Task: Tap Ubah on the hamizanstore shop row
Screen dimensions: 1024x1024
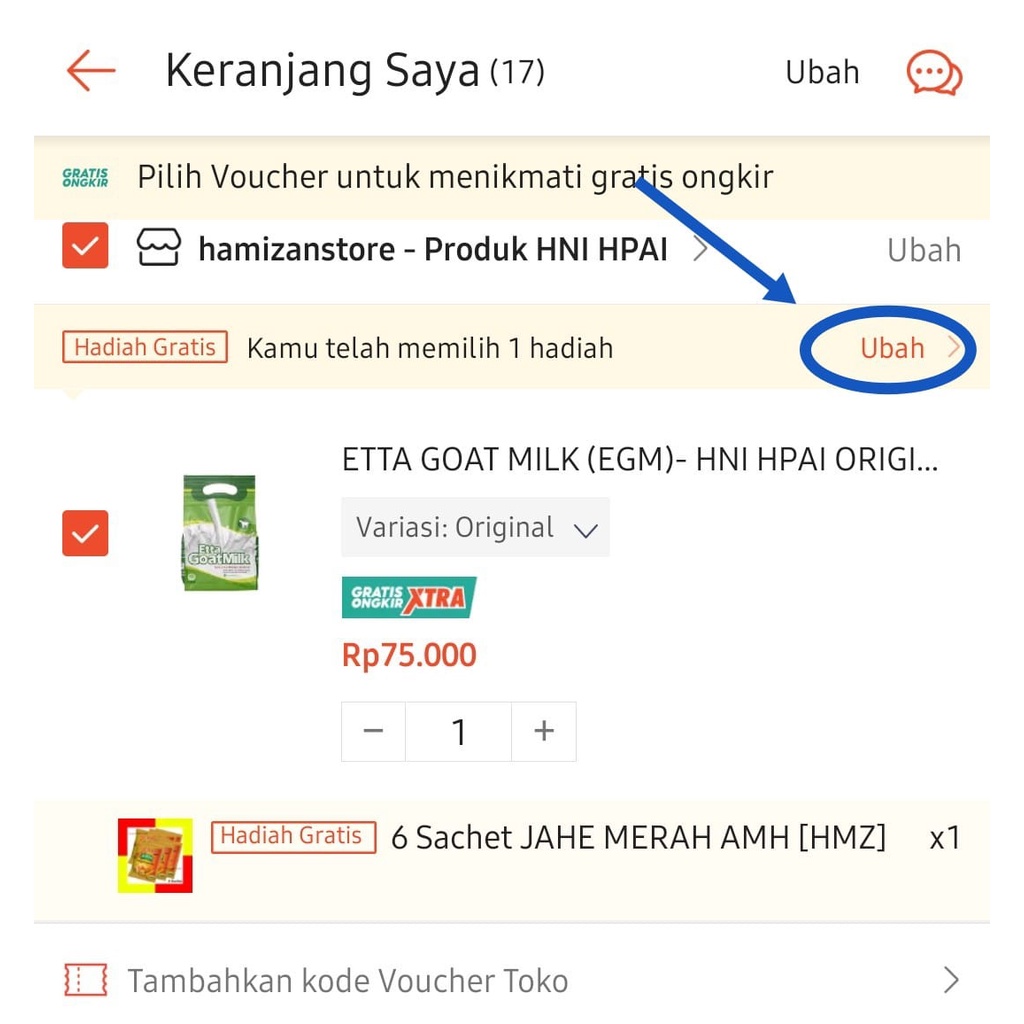Action: 923,250
